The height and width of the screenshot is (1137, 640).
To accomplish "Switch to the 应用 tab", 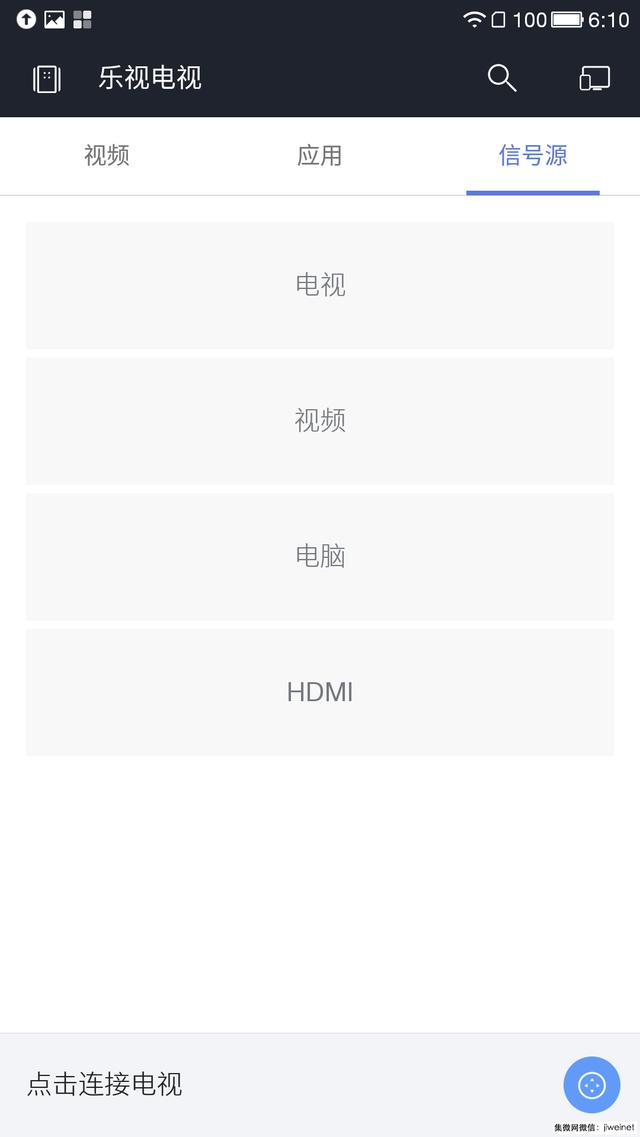I will click(320, 156).
